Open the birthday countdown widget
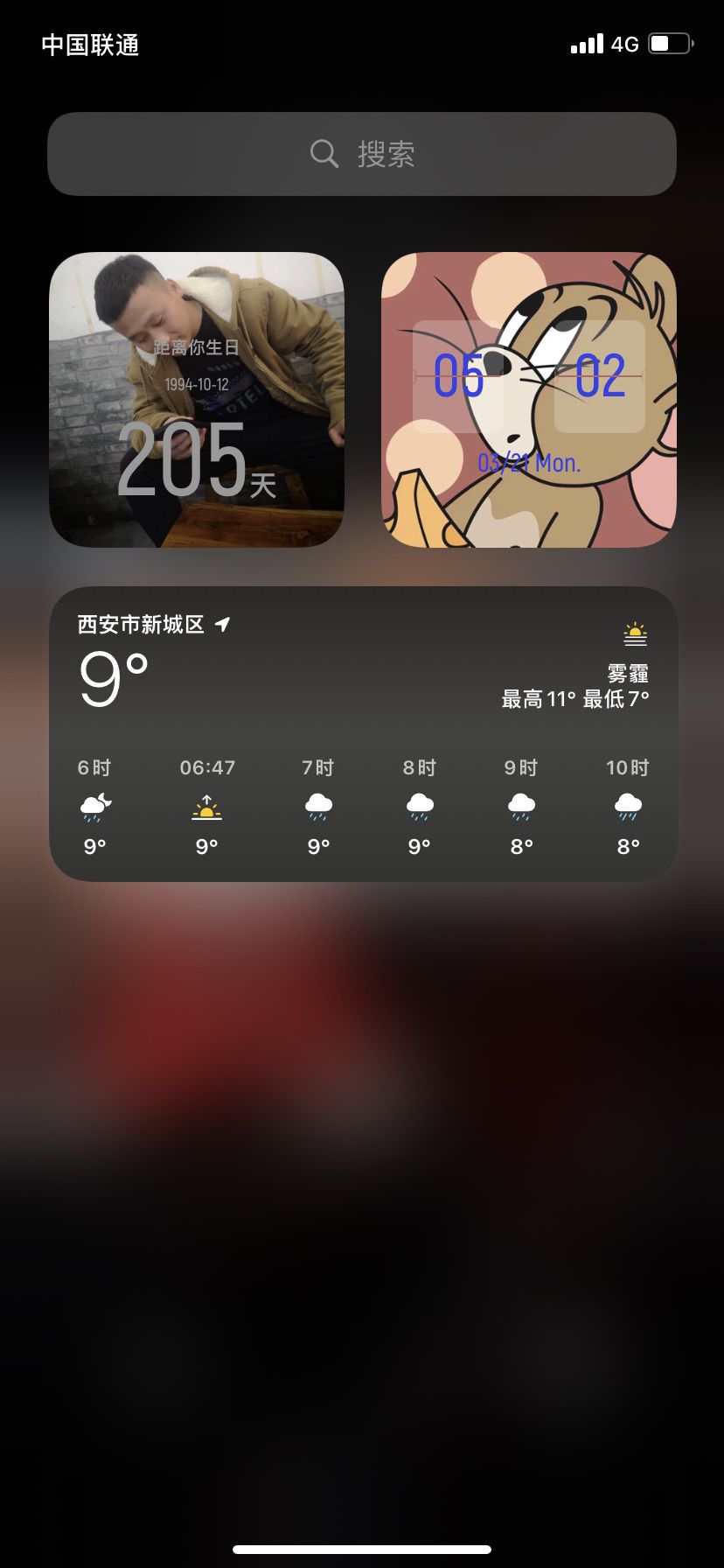Viewport: 724px width, 1568px height. click(x=197, y=400)
